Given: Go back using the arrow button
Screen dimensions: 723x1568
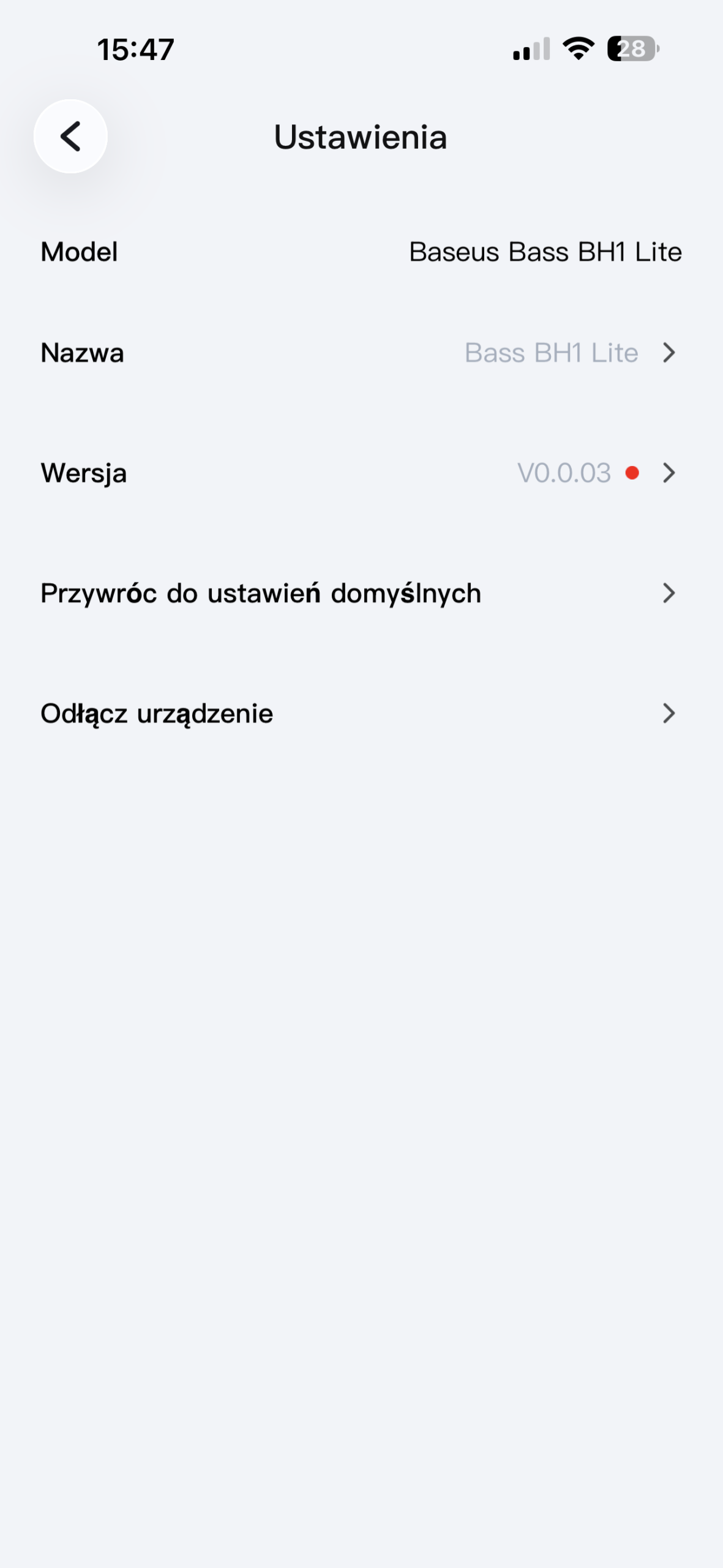Looking at the screenshot, I should [70, 136].
